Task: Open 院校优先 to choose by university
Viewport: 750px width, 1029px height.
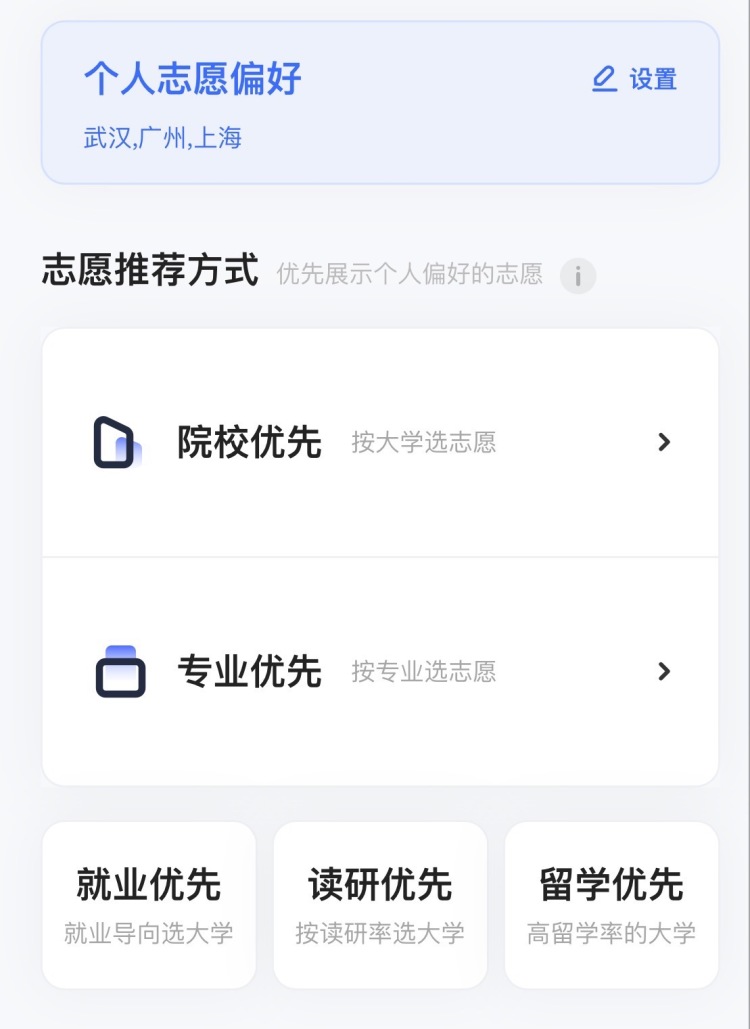Action: 380,442
